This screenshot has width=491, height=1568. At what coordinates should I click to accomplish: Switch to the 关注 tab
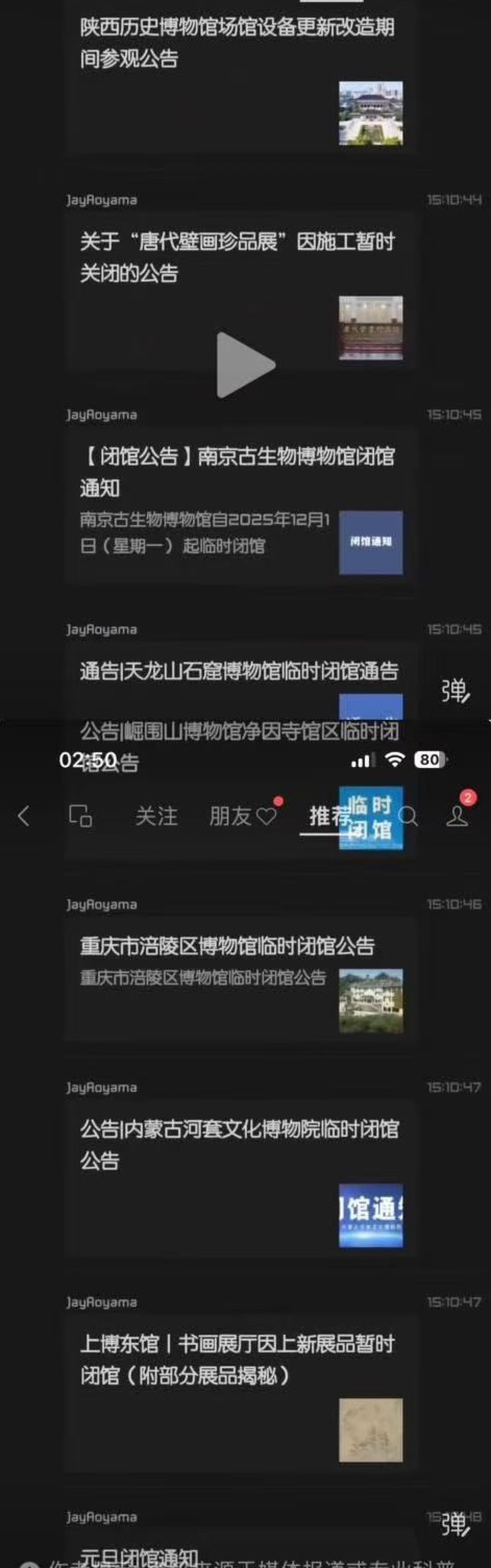click(157, 816)
